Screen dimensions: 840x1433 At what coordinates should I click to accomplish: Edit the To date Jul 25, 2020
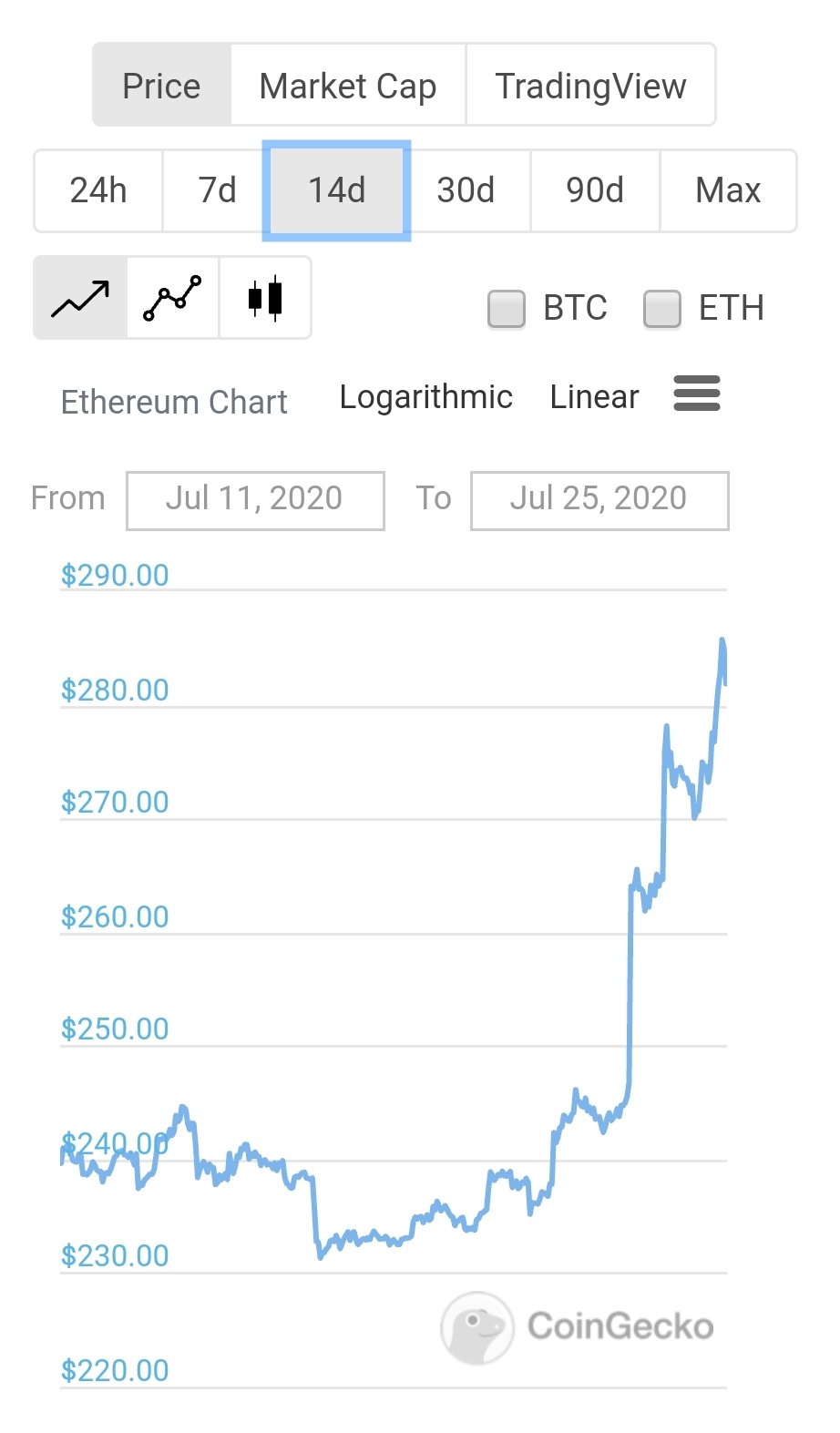pos(599,500)
